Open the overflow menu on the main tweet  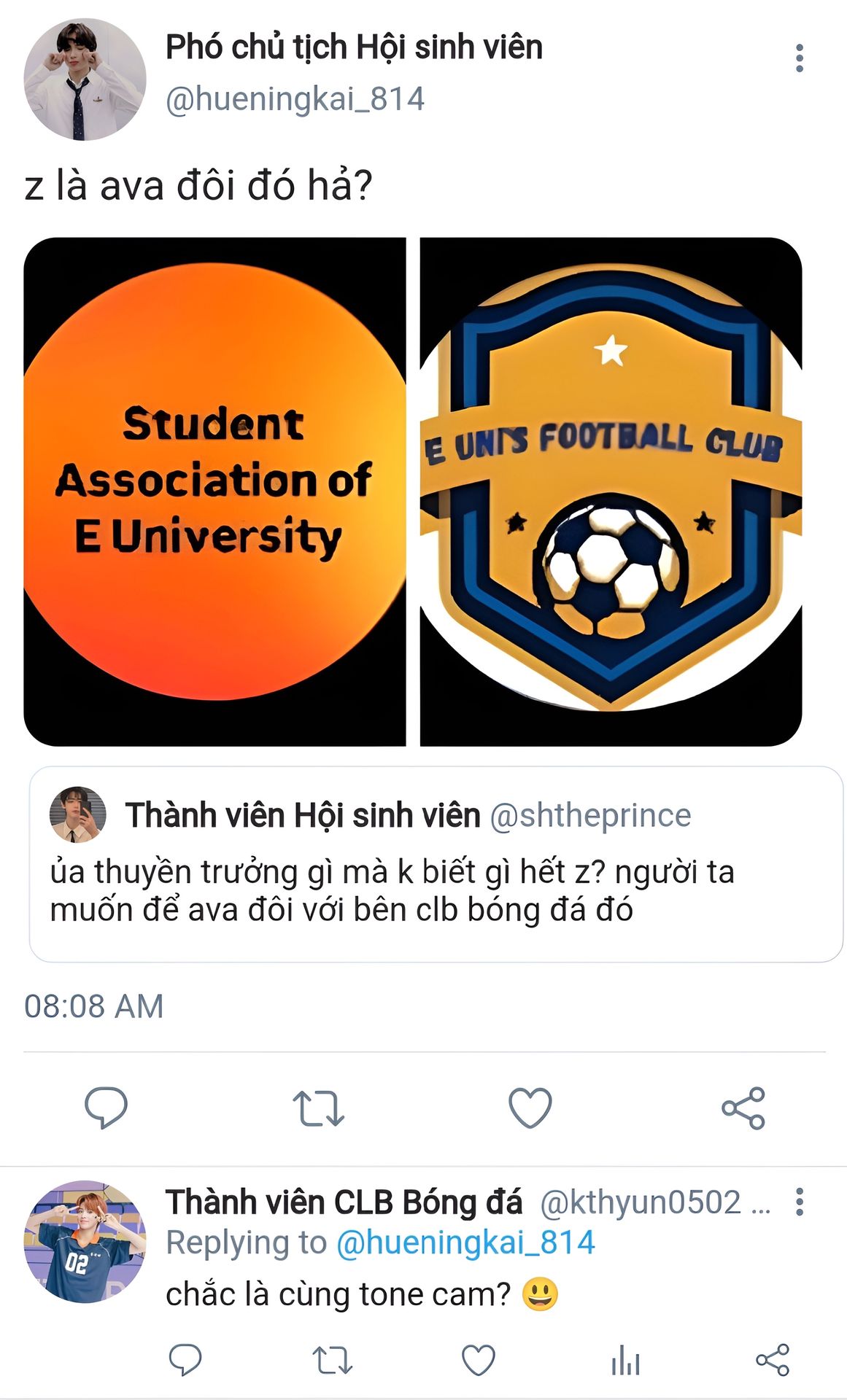pos(800,58)
